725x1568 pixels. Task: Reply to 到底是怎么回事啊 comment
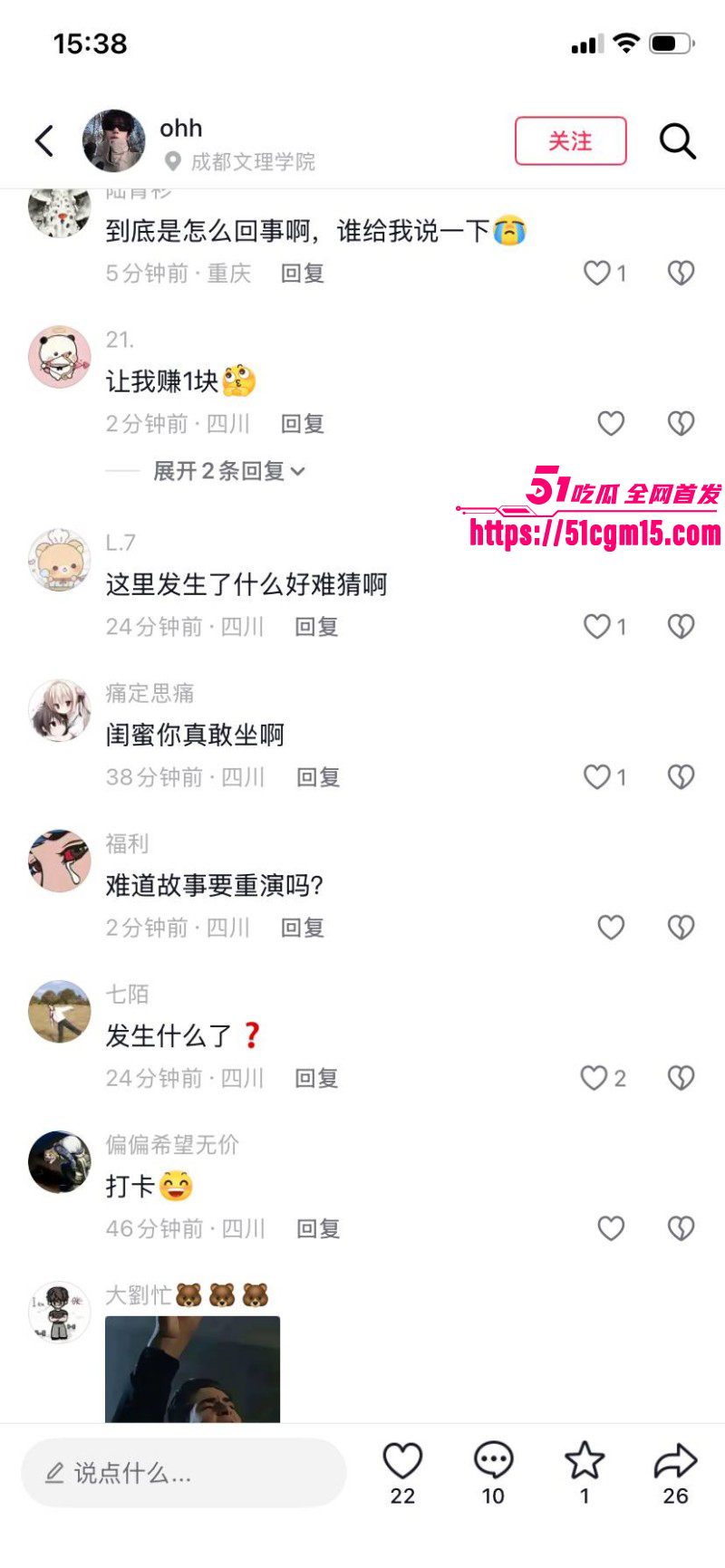point(302,274)
